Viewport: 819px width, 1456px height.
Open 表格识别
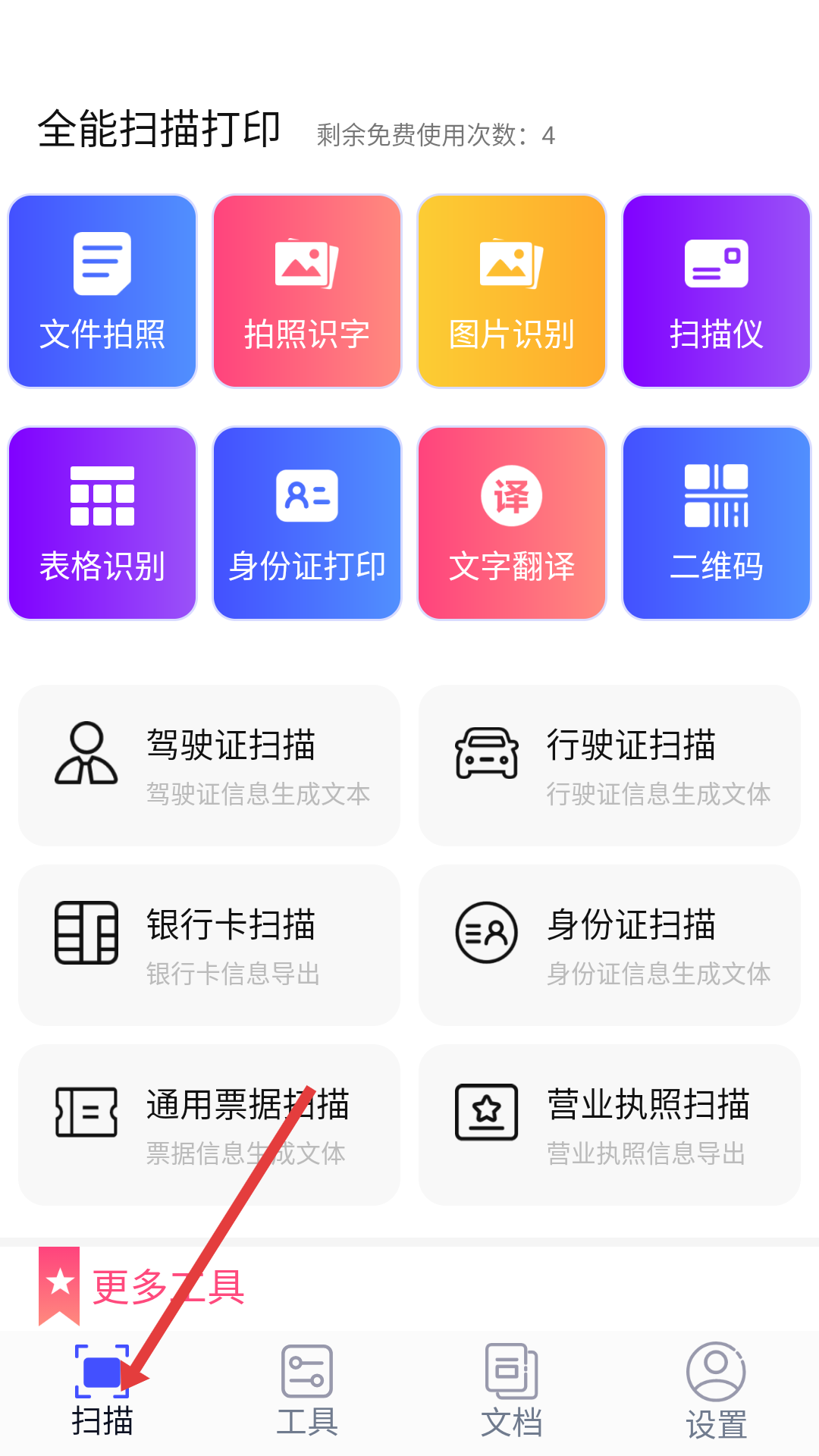point(102,523)
